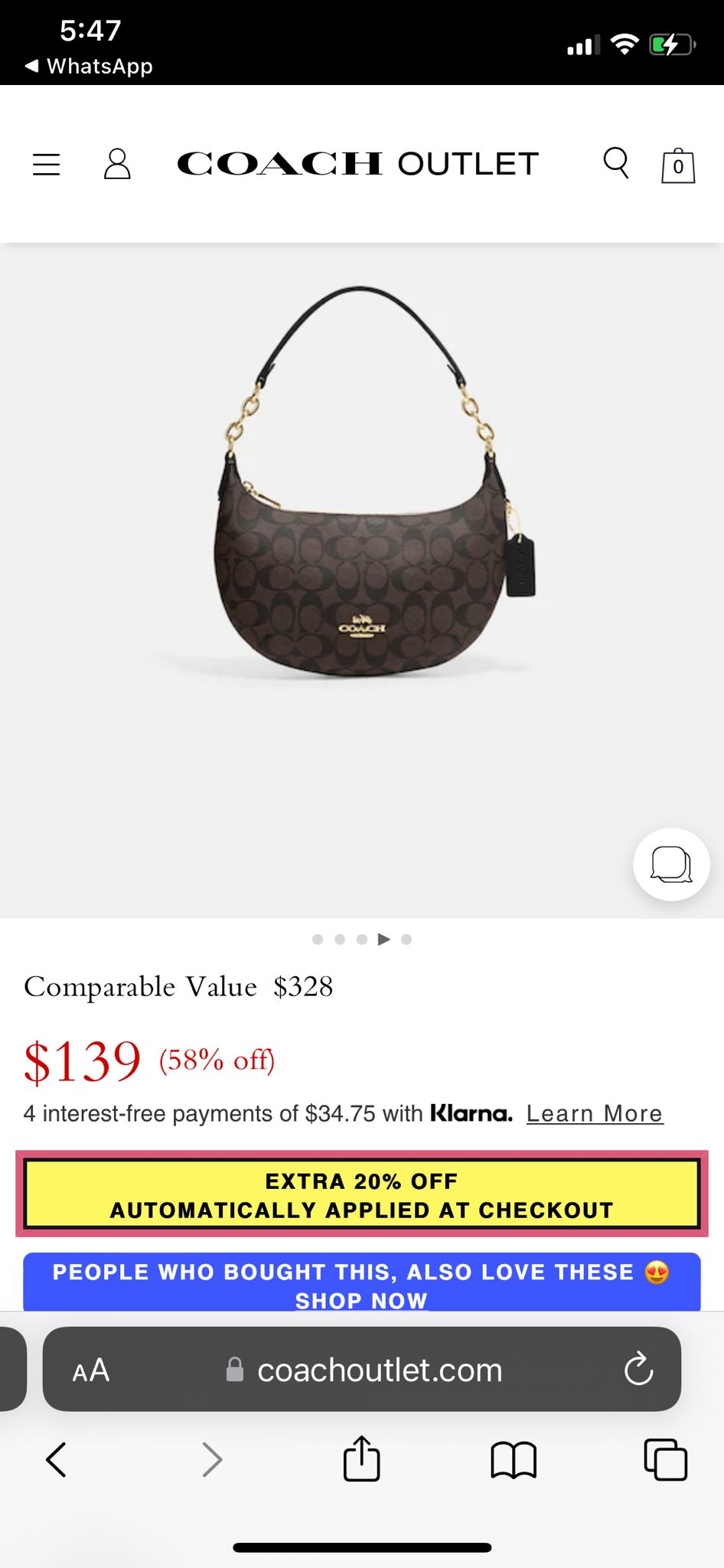Tap the Coach Outlet logo

(x=357, y=164)
